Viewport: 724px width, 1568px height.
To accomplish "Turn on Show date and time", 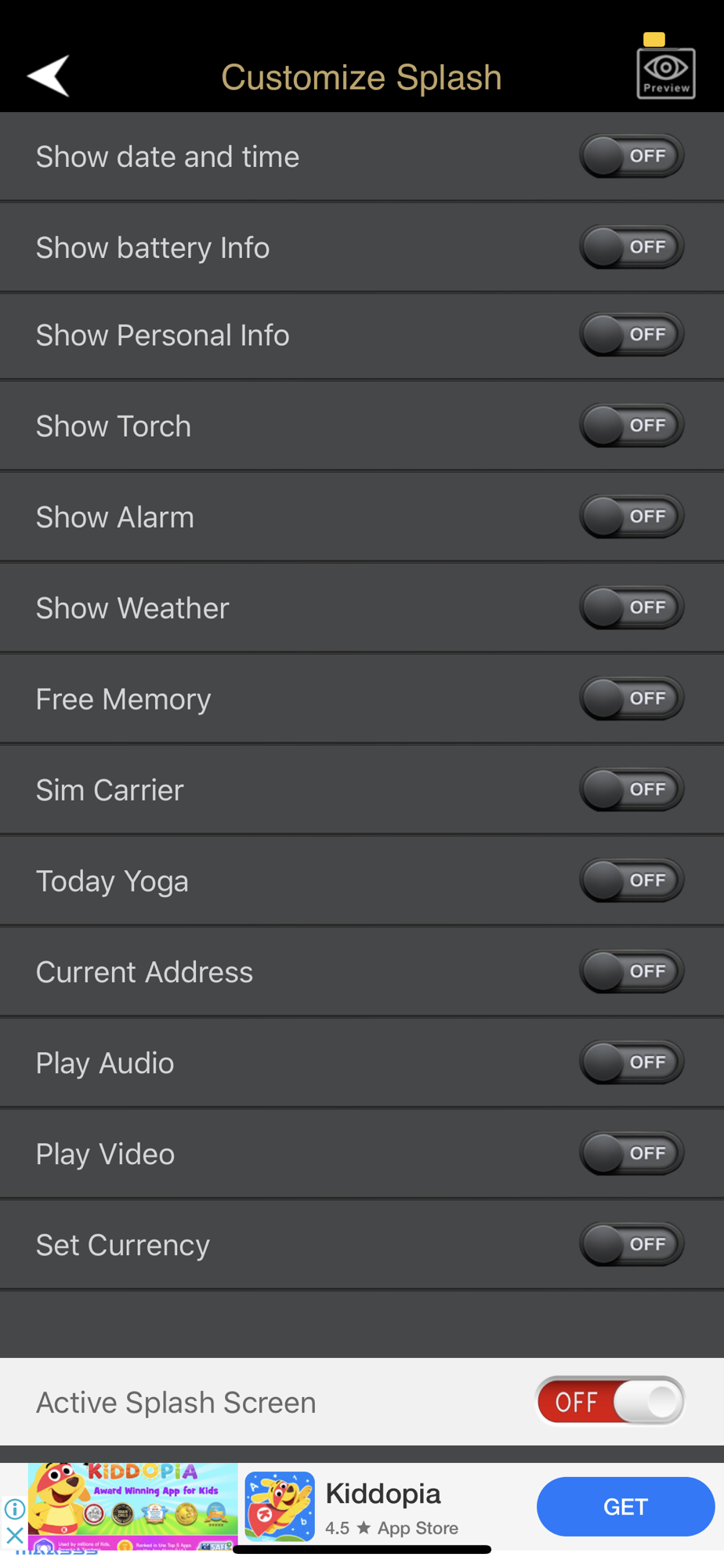I will coord(632,156).
